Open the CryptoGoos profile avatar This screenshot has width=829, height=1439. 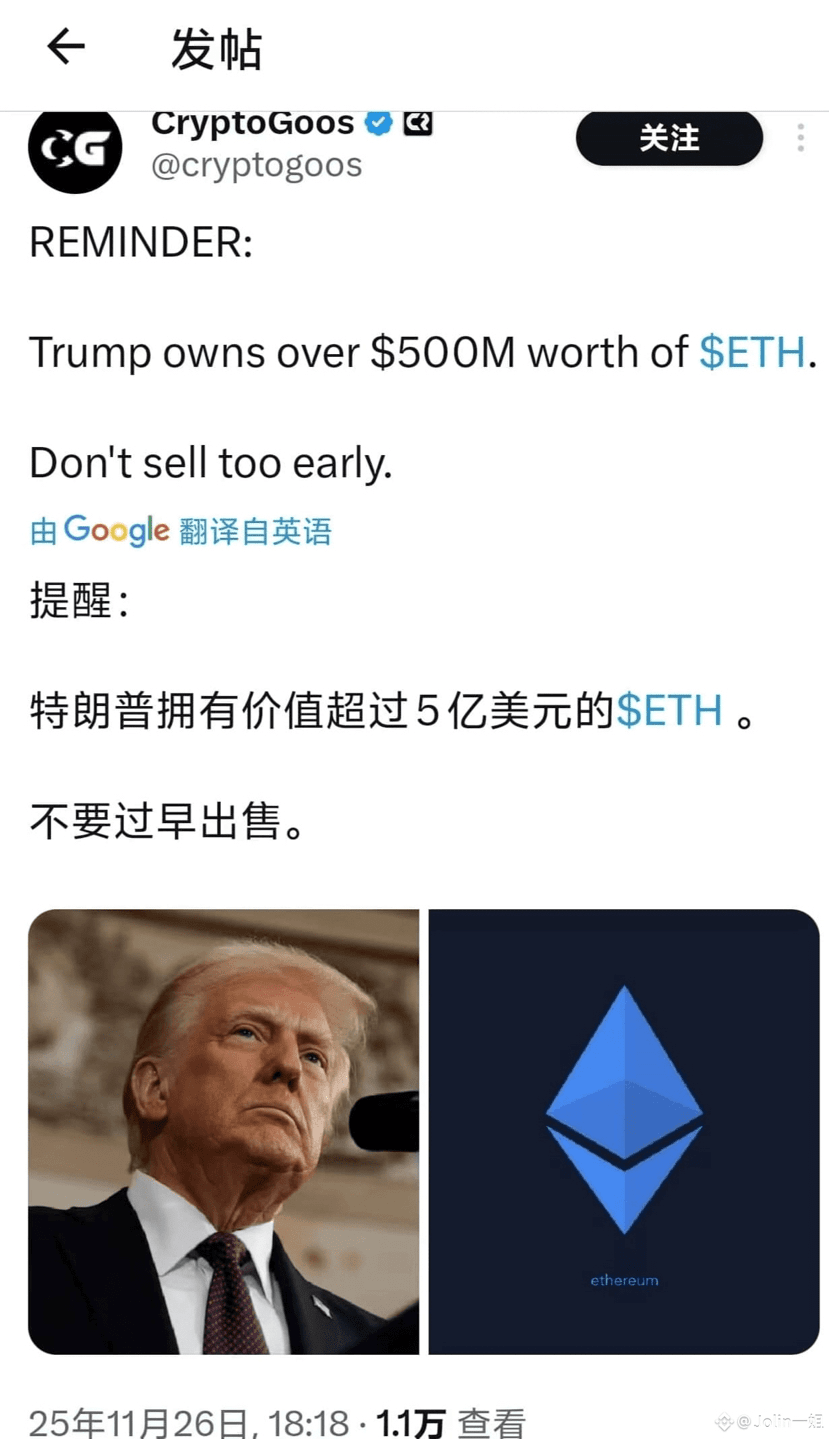75,148
